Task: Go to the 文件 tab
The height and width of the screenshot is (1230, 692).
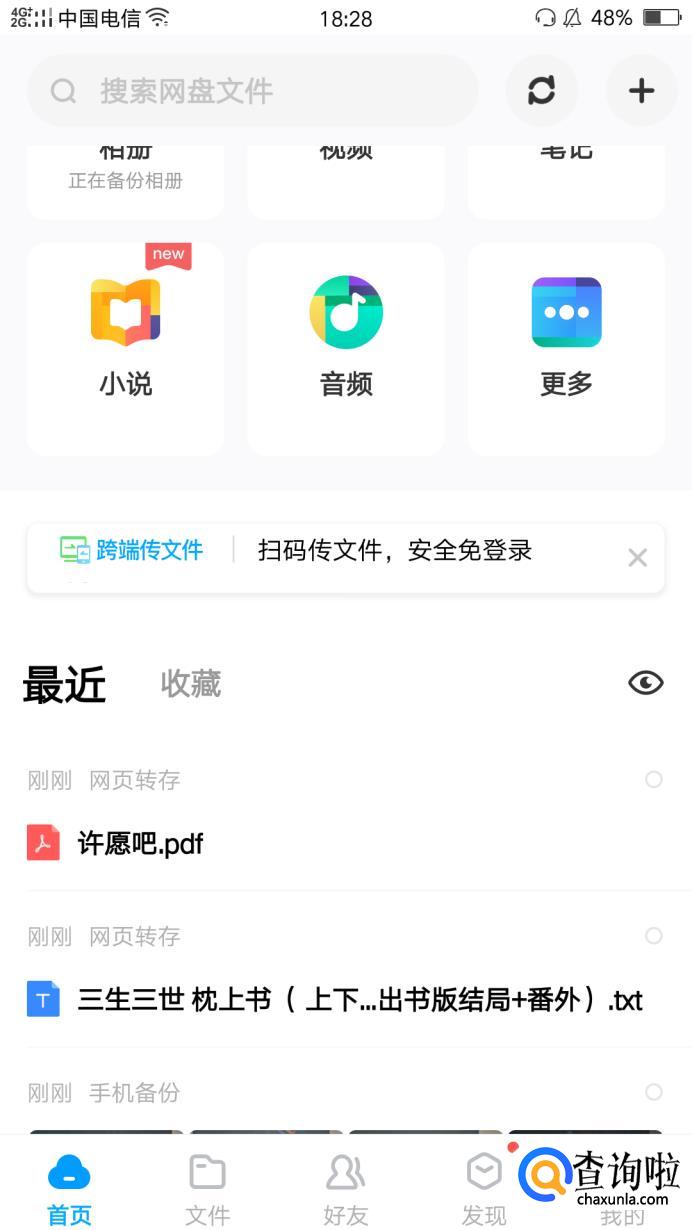Action: pyautogui.click(x=208, y=1188)
